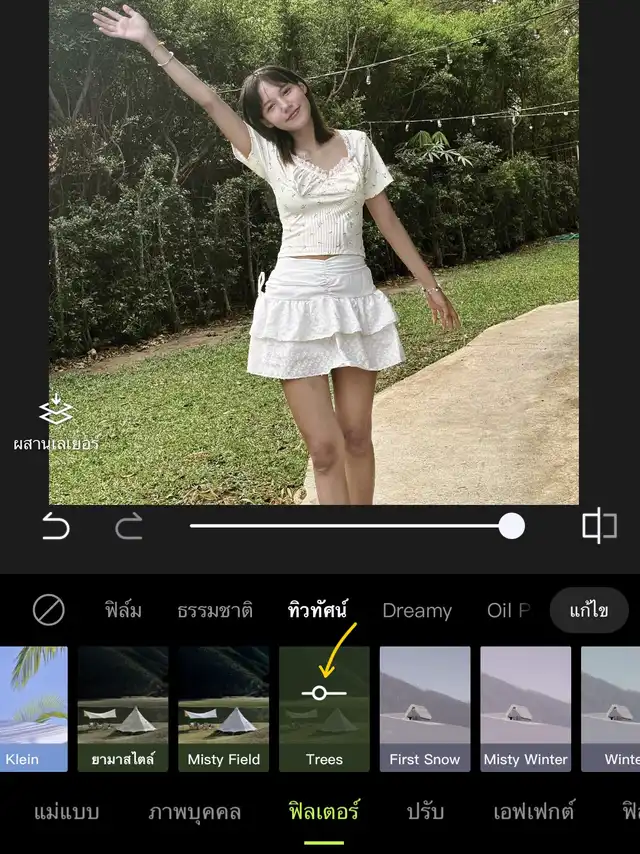This screenshot has width=640, height=854.
Task: Switch to the Dreamy filter category
Action: 417,610
